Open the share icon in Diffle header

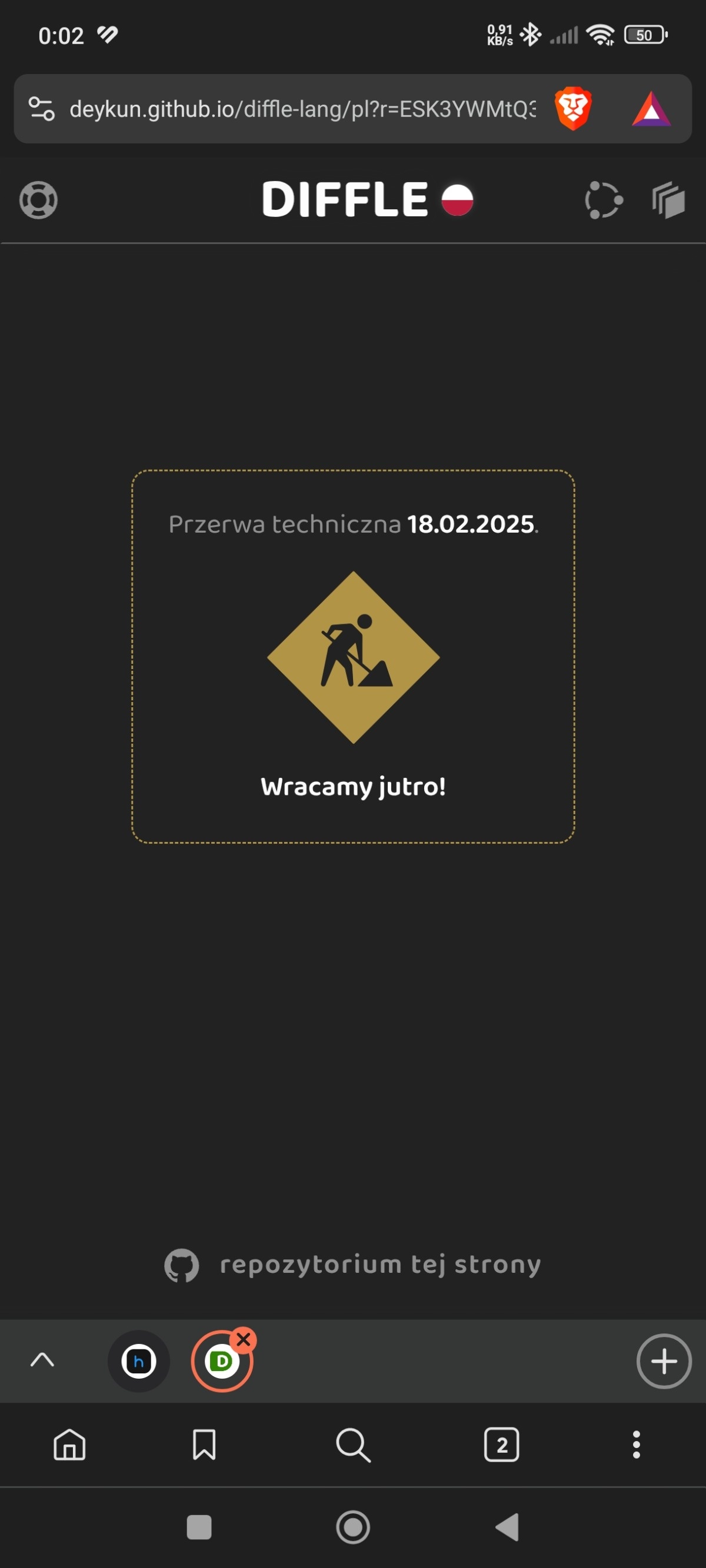[603, 200]
